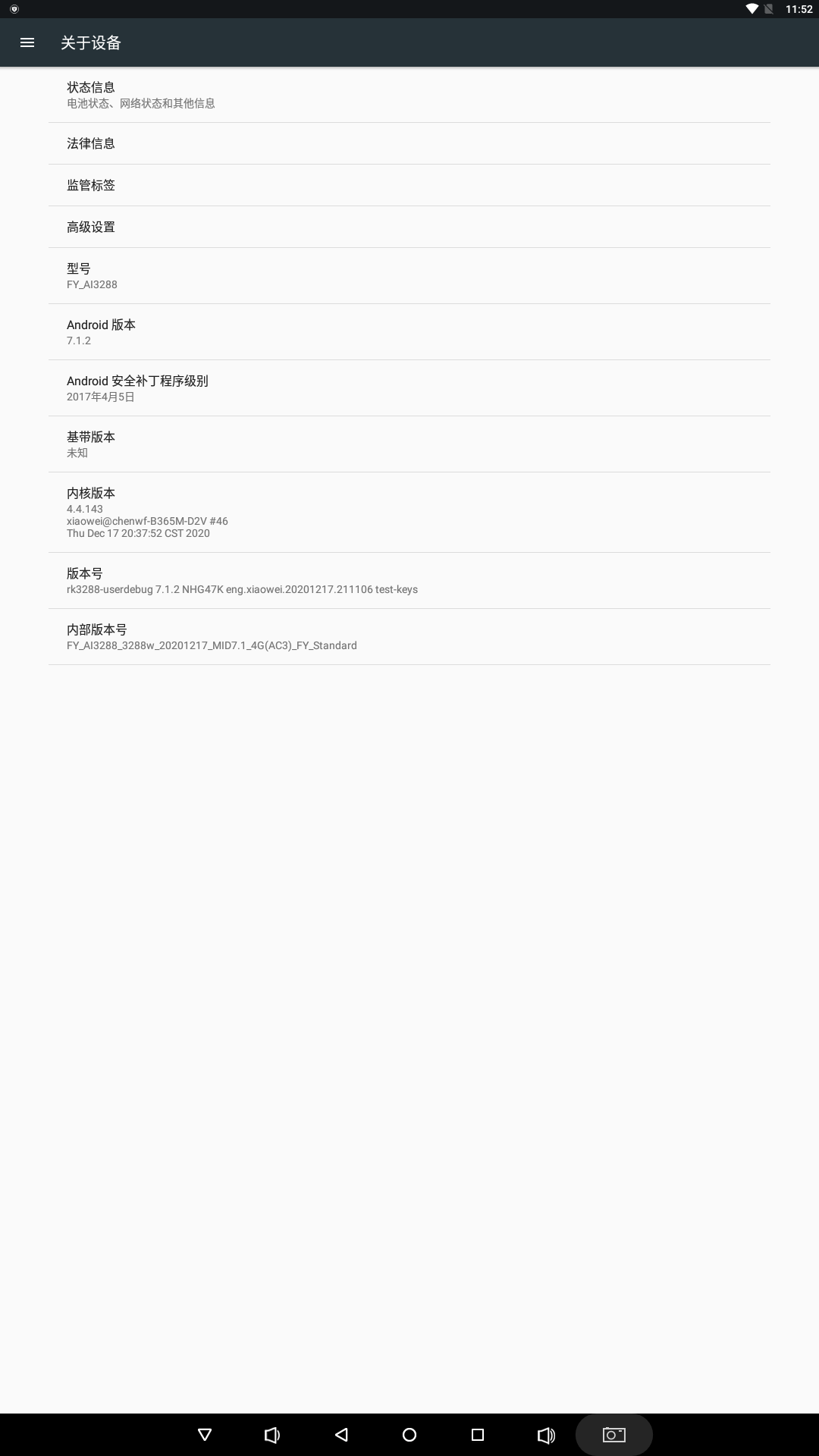Open recent apps overview
This screenshot has height=1456, width=819.
click(x=478, y=1435)
